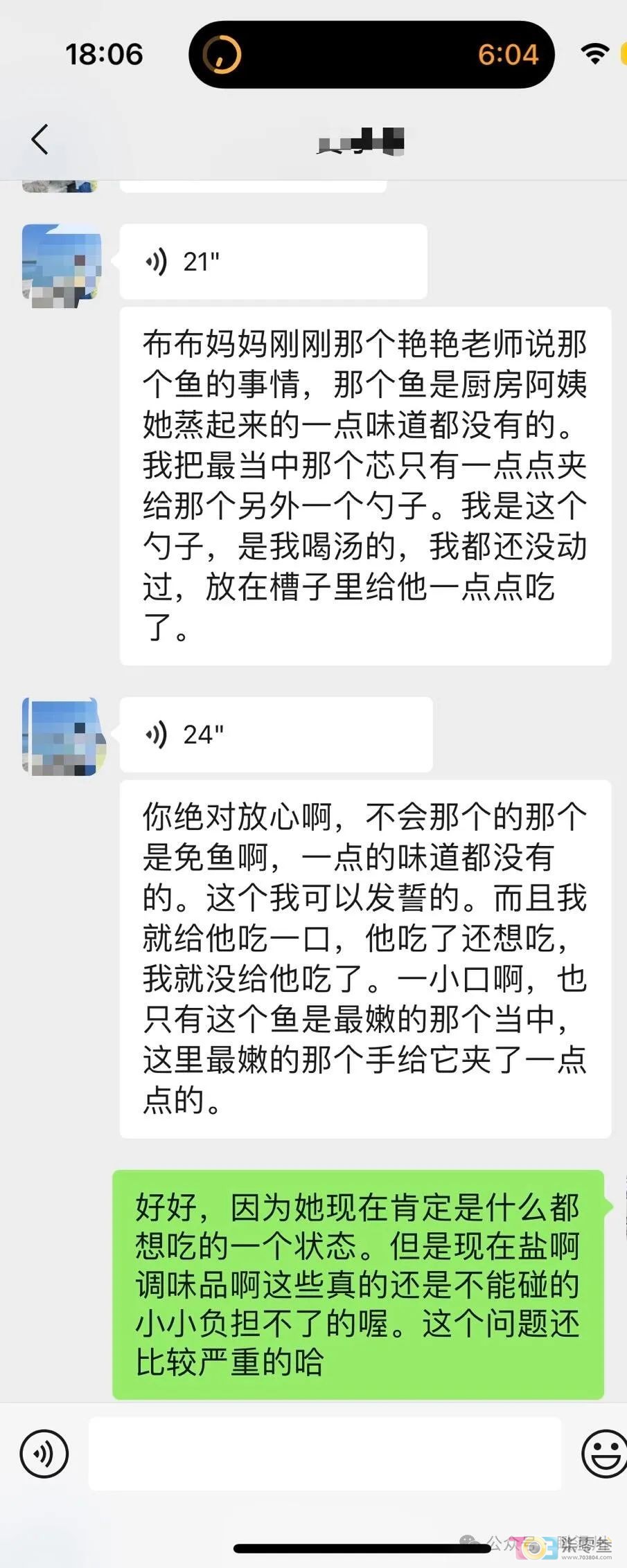Open the timer pill in status bar
Screen dimensions: 627x1568
[371, 54]
